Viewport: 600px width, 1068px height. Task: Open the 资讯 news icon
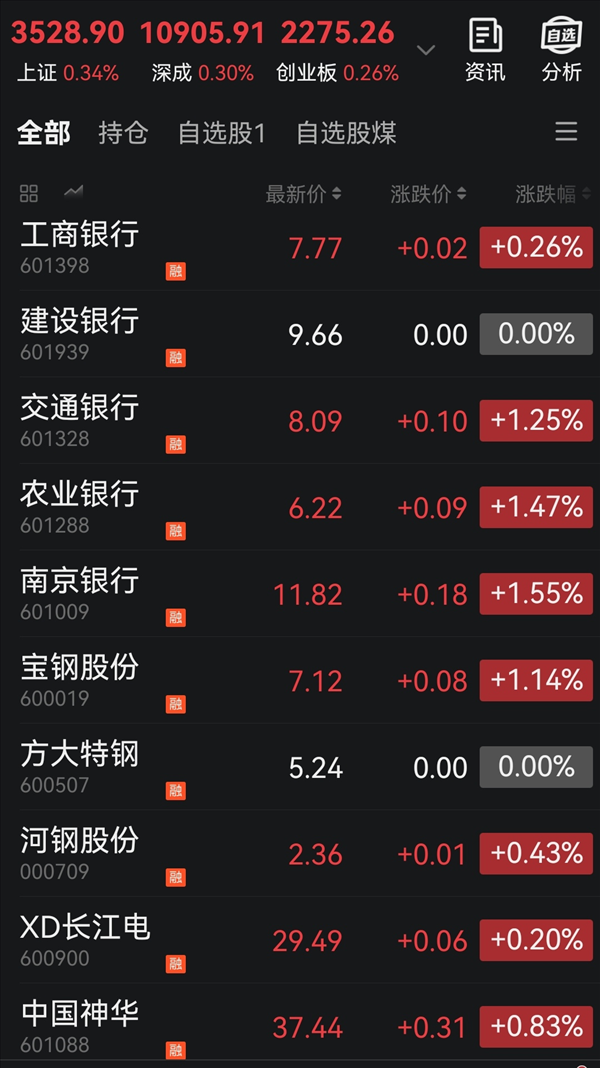[x=485, y=50]
